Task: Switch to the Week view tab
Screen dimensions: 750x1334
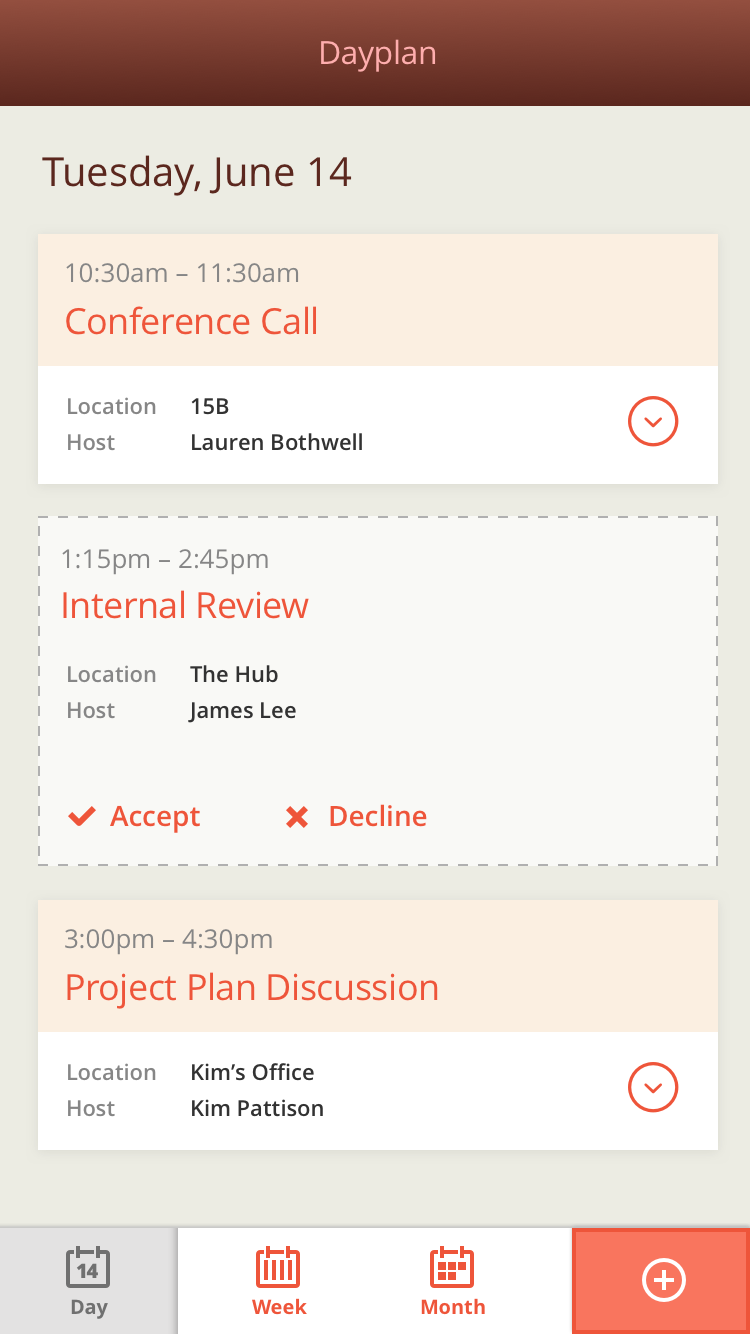Action: tap(279, 1281)
